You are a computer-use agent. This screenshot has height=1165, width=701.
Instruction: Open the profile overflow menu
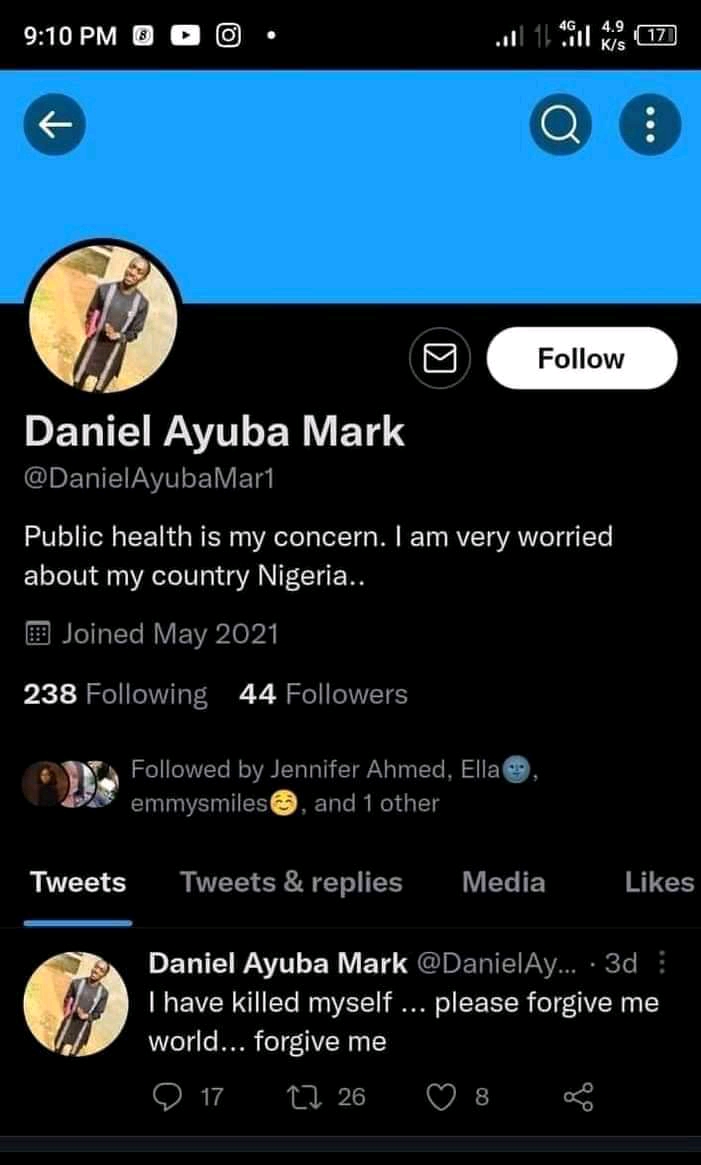tap(650, 126)
